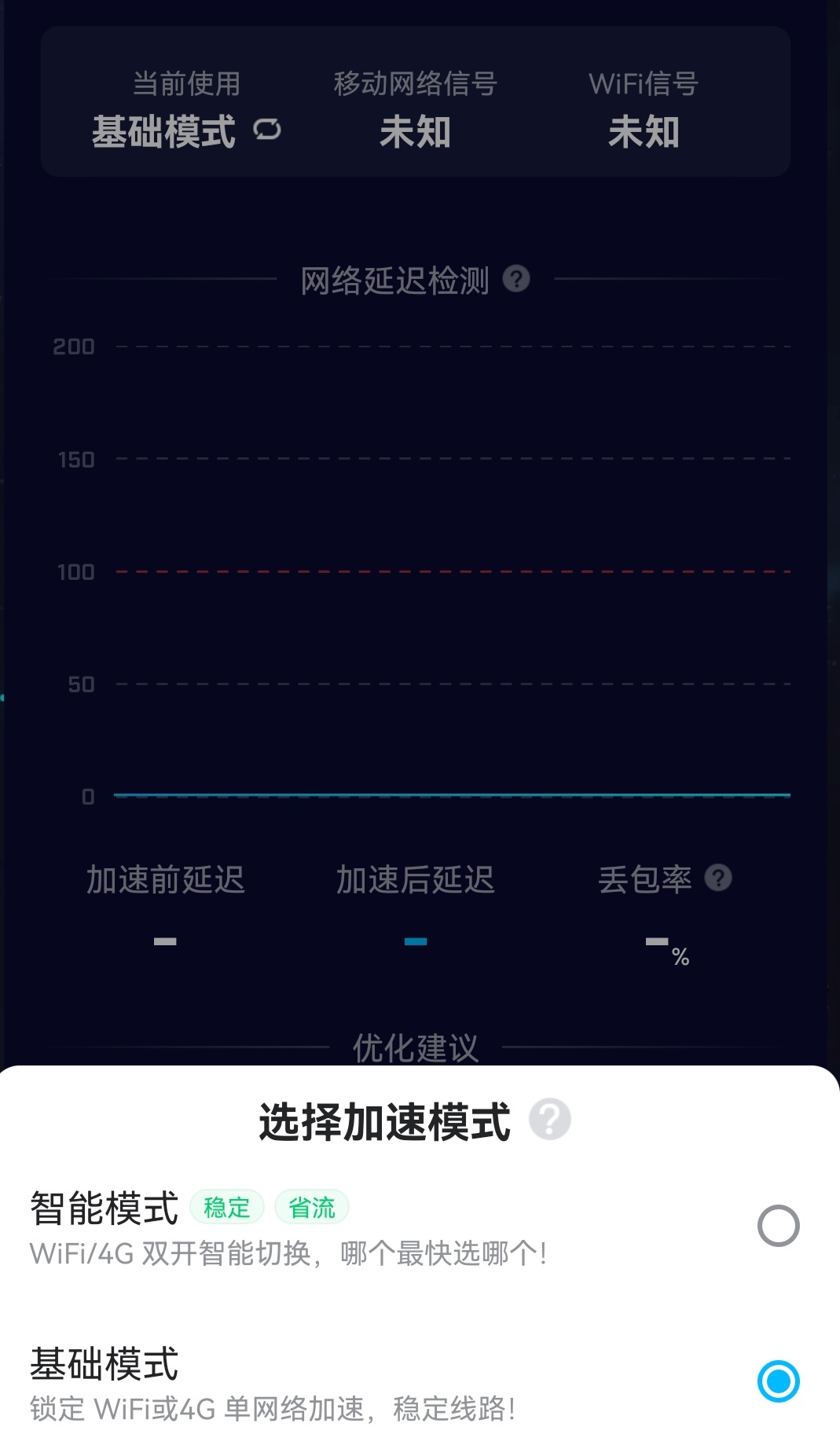Select the 基础模式 radio button
Screen dimensions: 840x1456
pyautogui.click(x=778, y=1381)
